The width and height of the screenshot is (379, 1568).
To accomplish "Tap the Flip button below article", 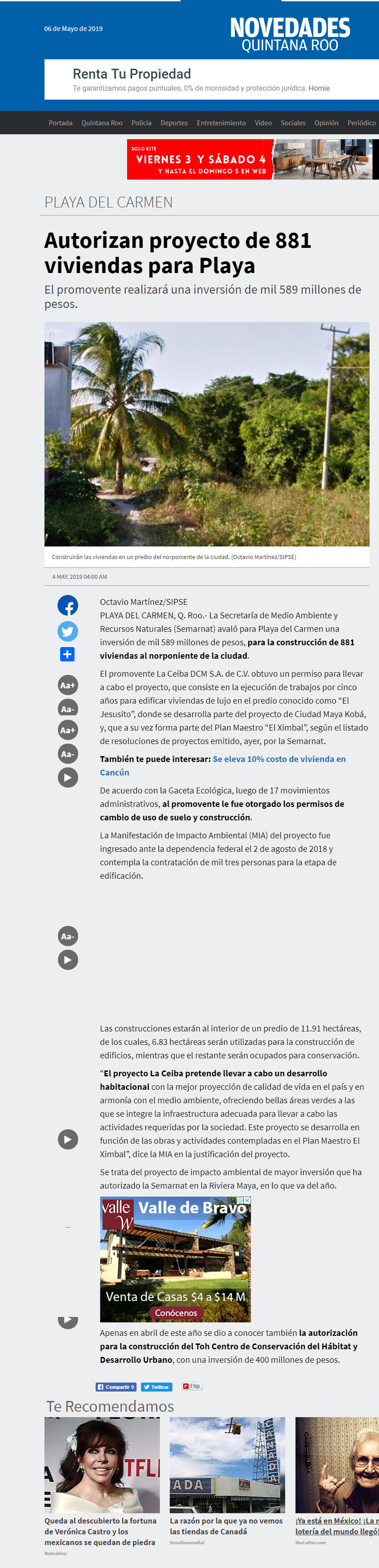I will coord(192,1387).
